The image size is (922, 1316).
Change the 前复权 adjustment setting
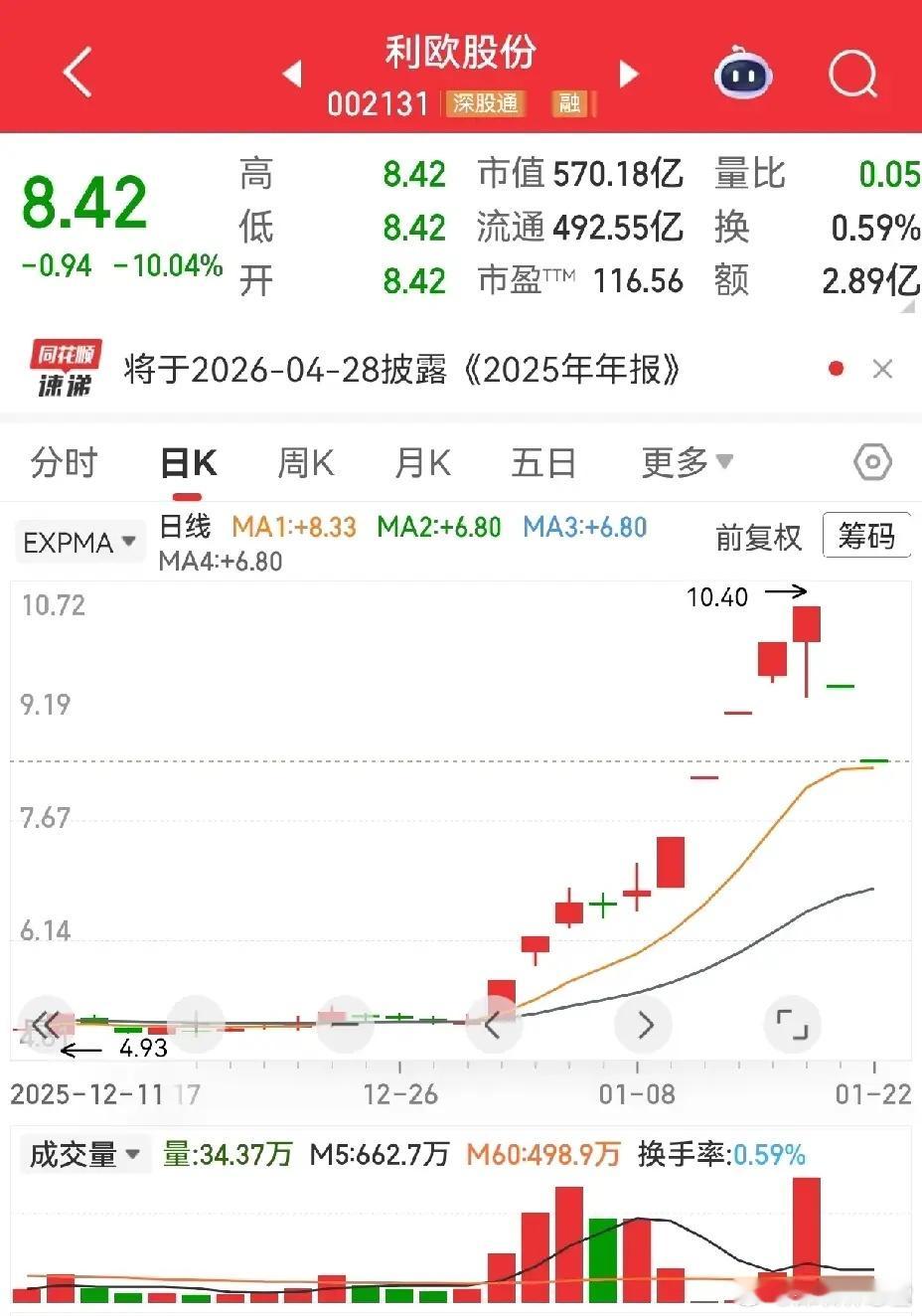(x=758, y=538)
